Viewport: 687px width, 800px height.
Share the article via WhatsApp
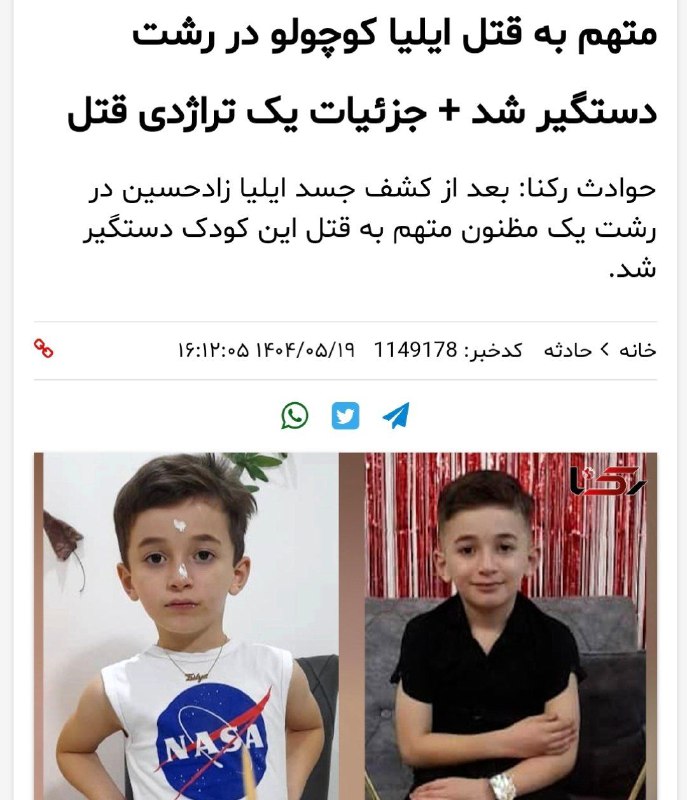[295, 415]
